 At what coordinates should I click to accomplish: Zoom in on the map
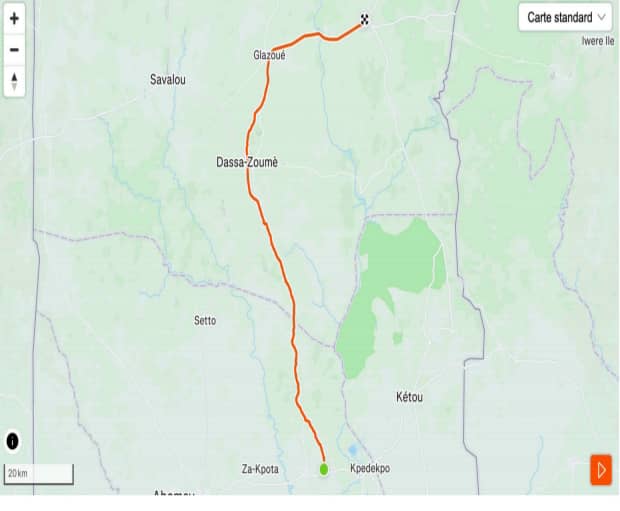coord(14,18)
